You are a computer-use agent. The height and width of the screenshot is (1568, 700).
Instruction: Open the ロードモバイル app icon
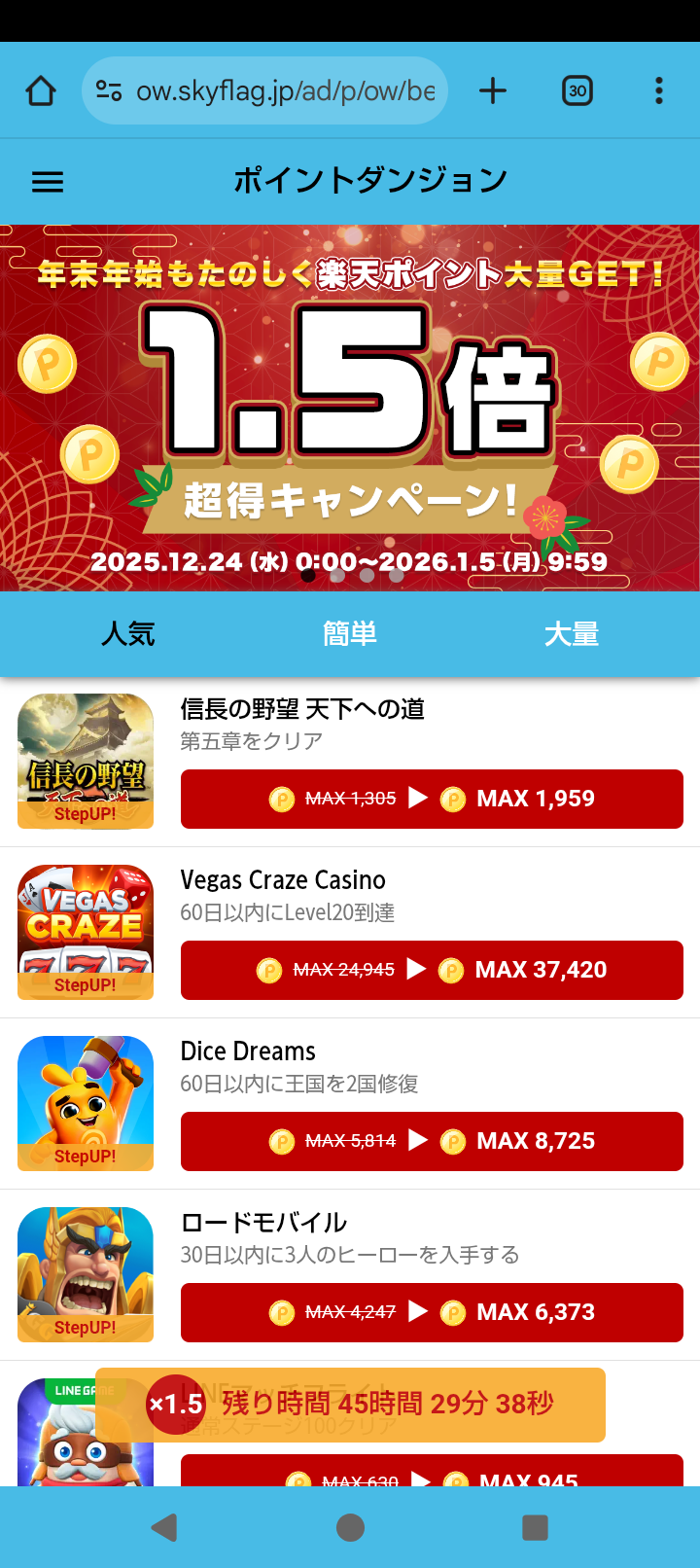pyautogui.click(x=86, y=1274)
